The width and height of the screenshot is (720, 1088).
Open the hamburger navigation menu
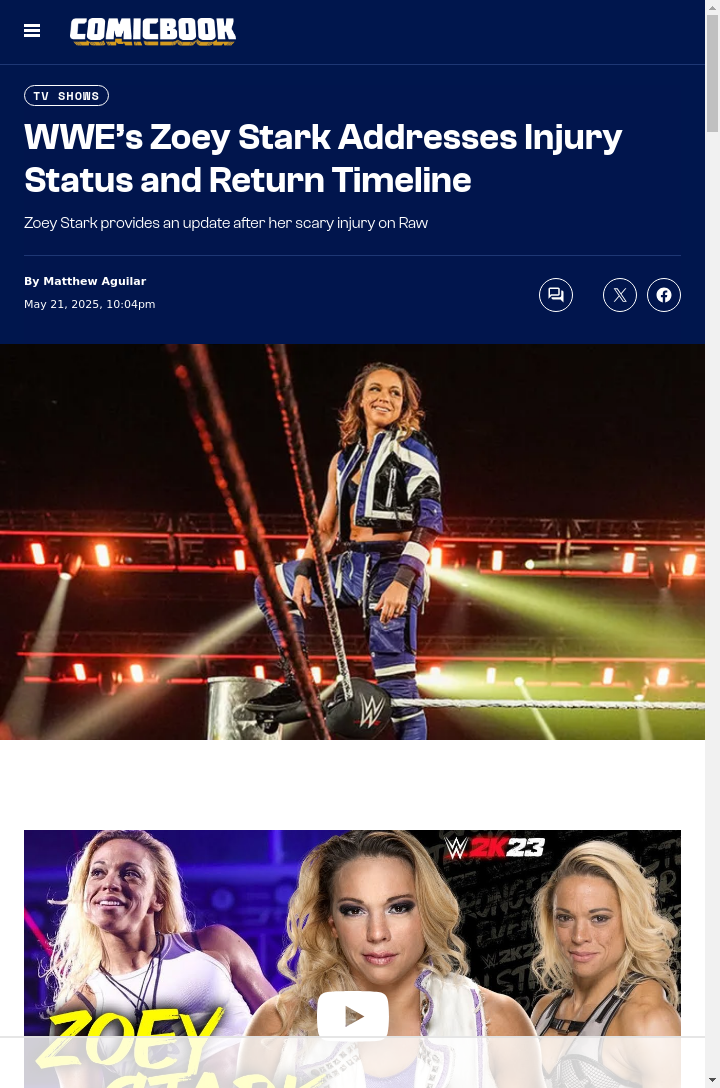tap(32, 31)
